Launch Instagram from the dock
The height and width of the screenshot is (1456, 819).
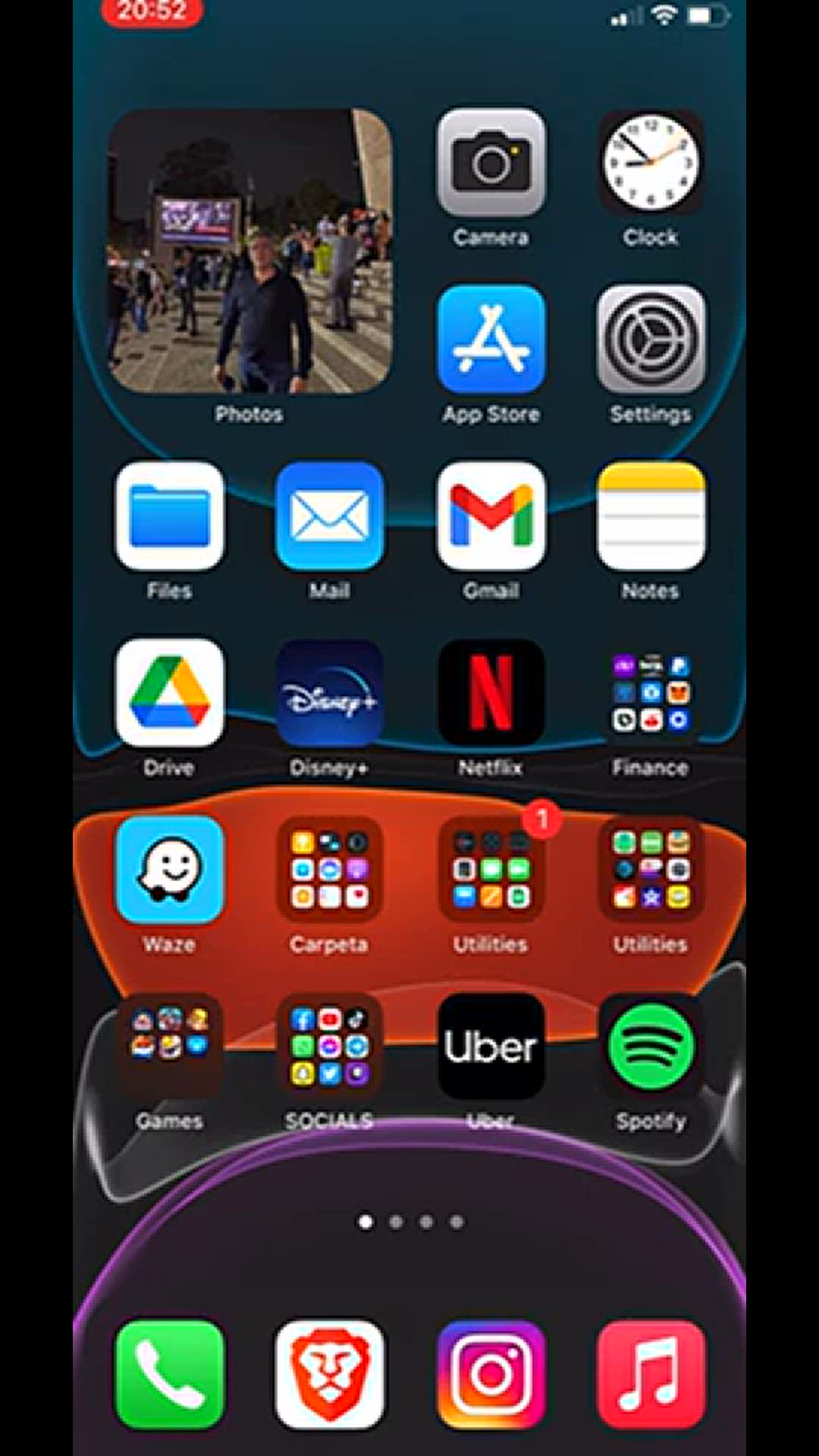[x=491, y=1375]
